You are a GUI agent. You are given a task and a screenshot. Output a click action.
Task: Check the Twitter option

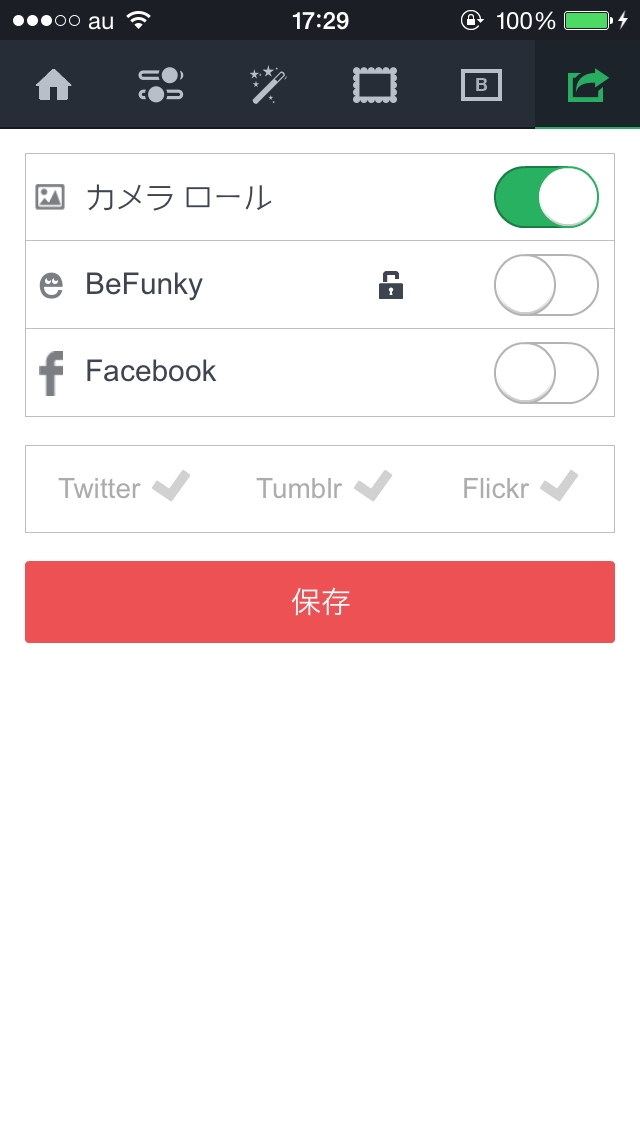tap(124, 488)
